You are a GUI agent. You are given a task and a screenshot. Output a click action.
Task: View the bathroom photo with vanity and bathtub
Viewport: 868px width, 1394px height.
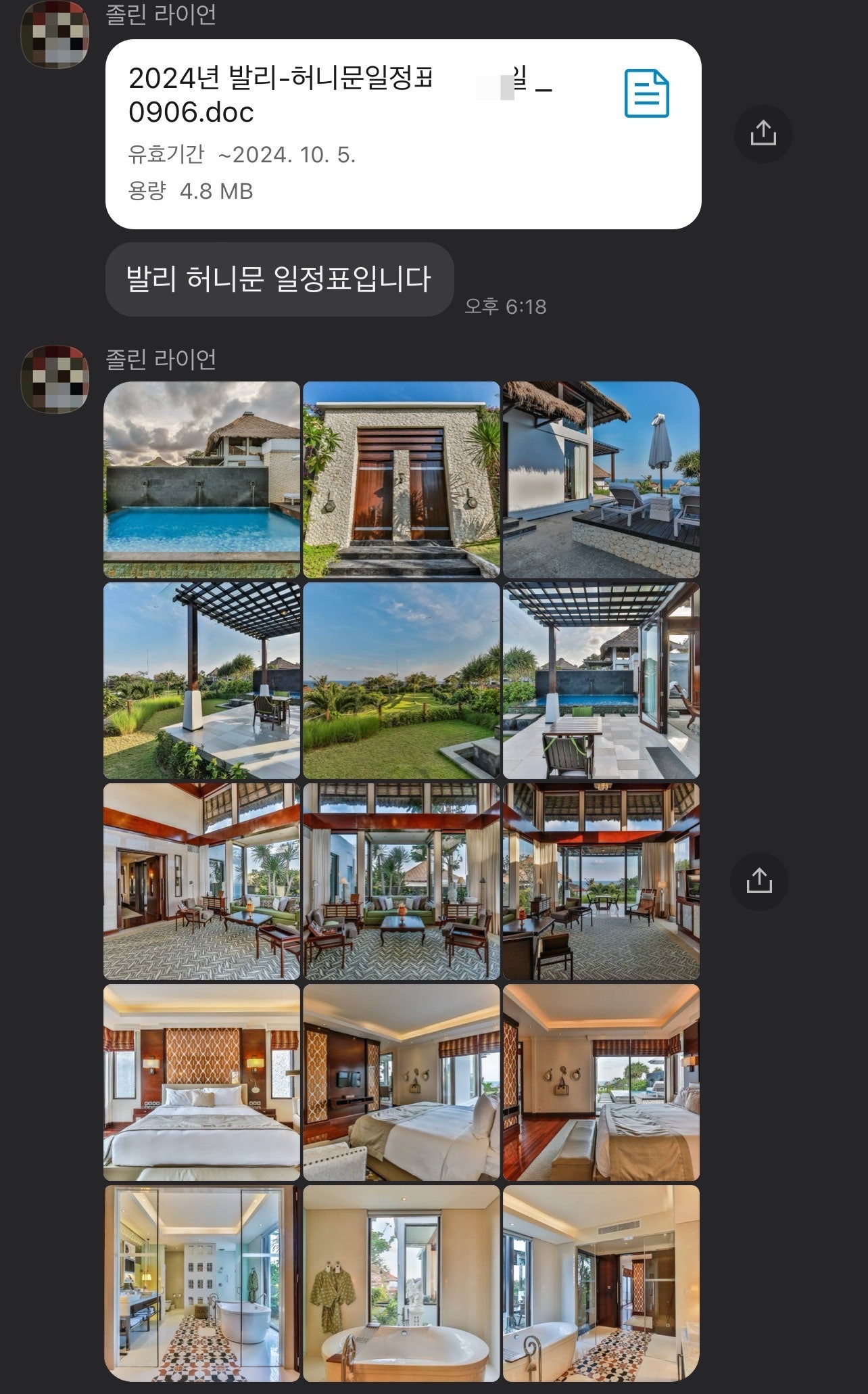(201, 1282)
